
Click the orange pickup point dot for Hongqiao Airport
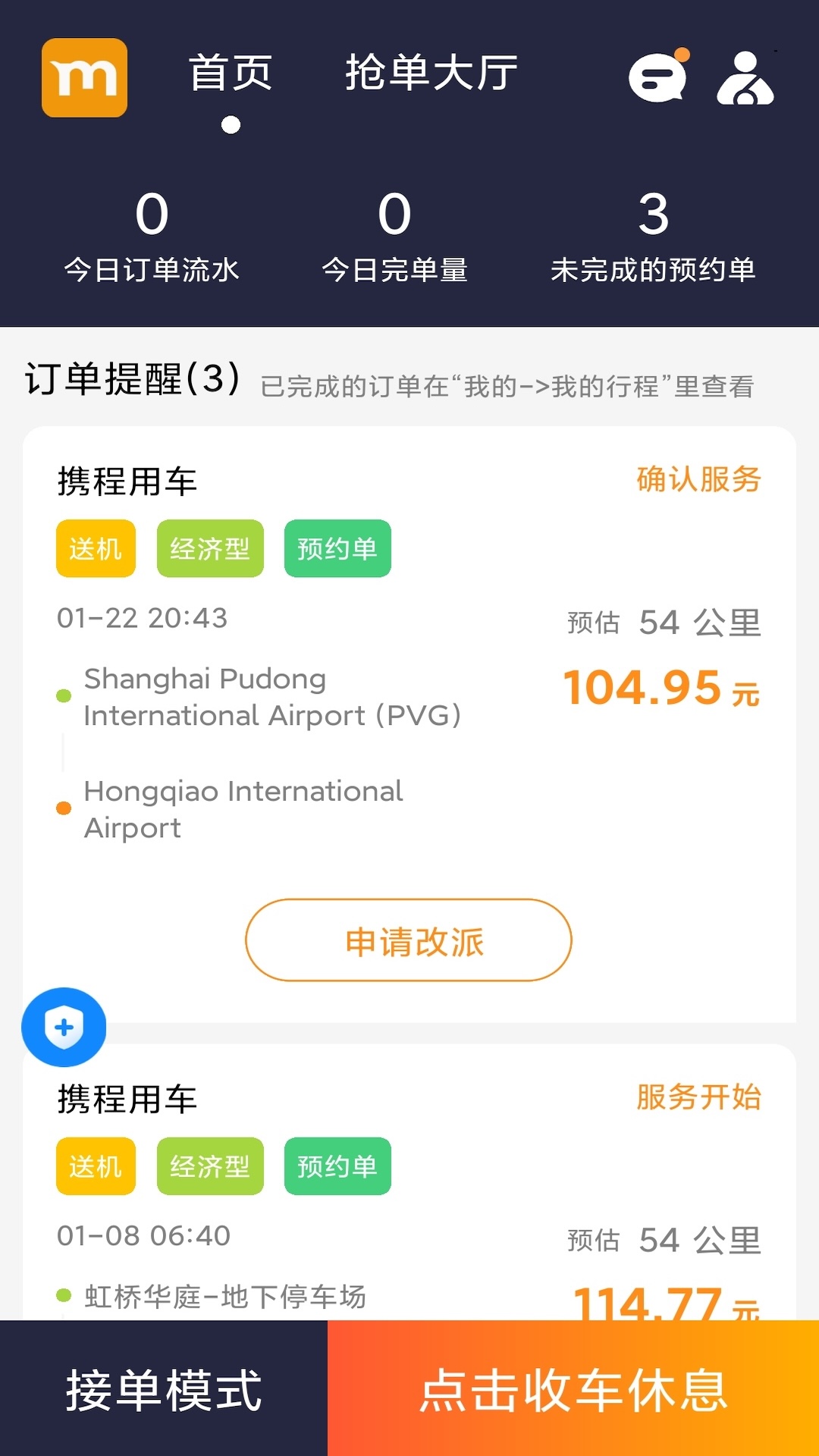click(x=64, y=808)
